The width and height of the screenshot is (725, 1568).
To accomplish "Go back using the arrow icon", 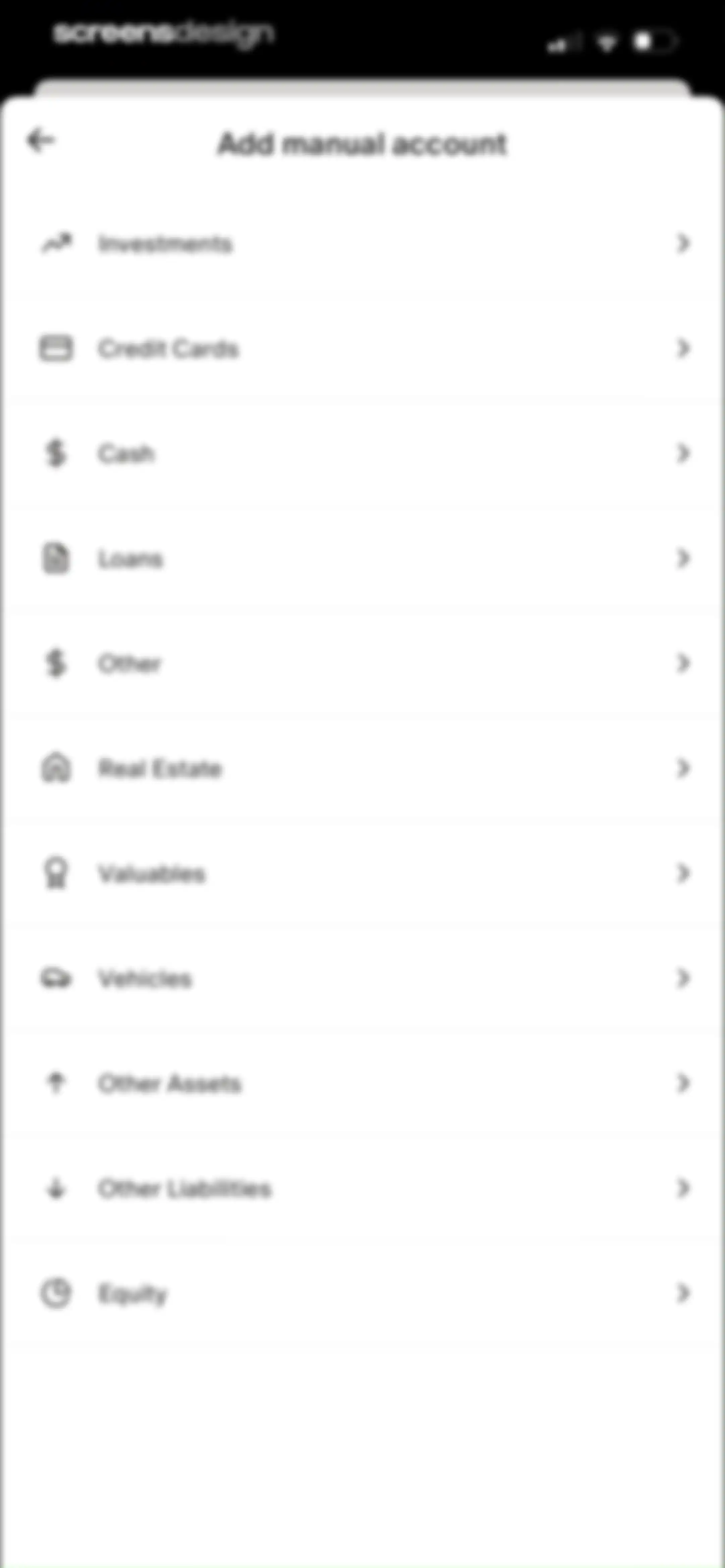I will tap(41, 141).
